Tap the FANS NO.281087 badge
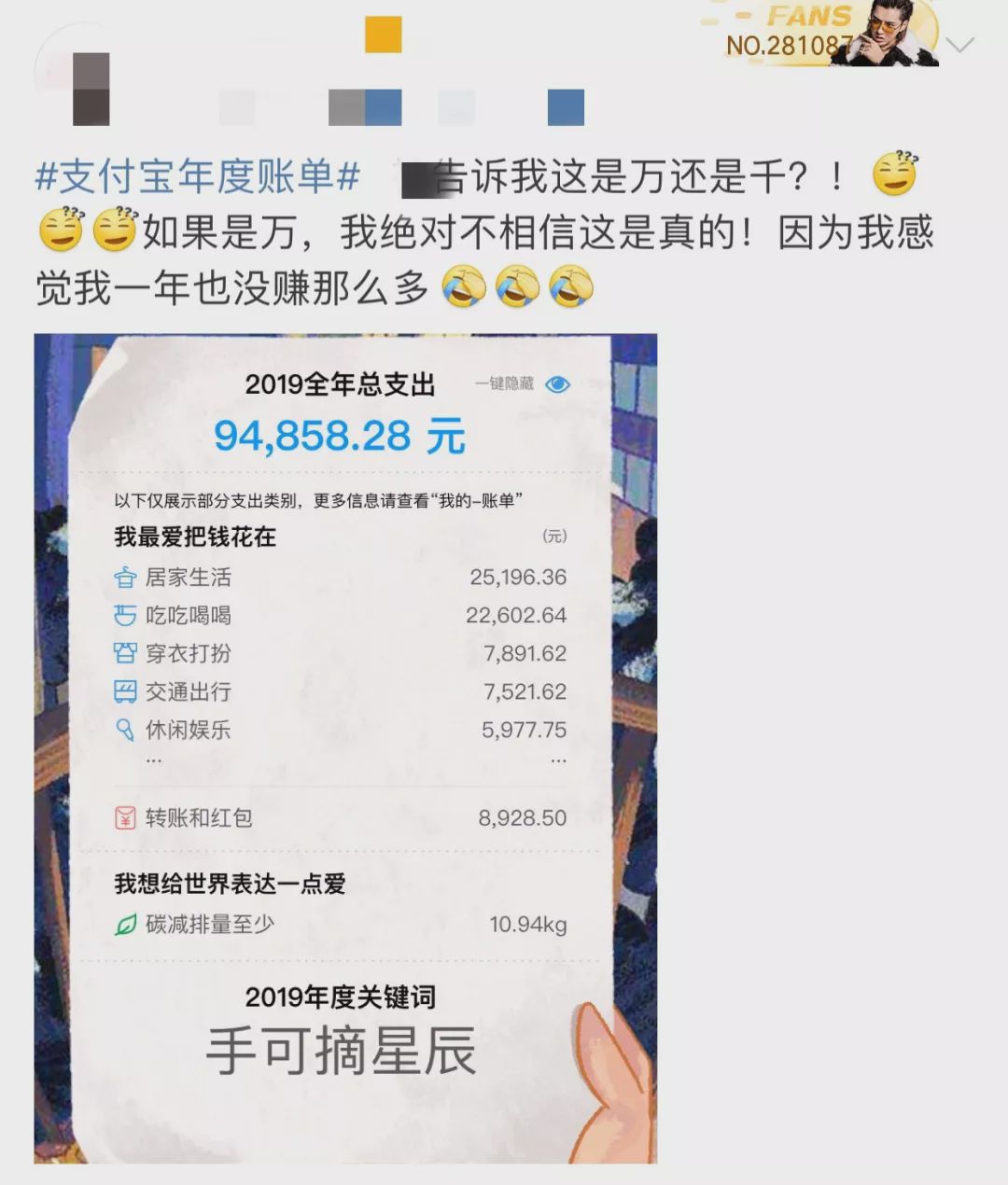The height and width of the screenshot is (1185, 1008). coord(819,34)
